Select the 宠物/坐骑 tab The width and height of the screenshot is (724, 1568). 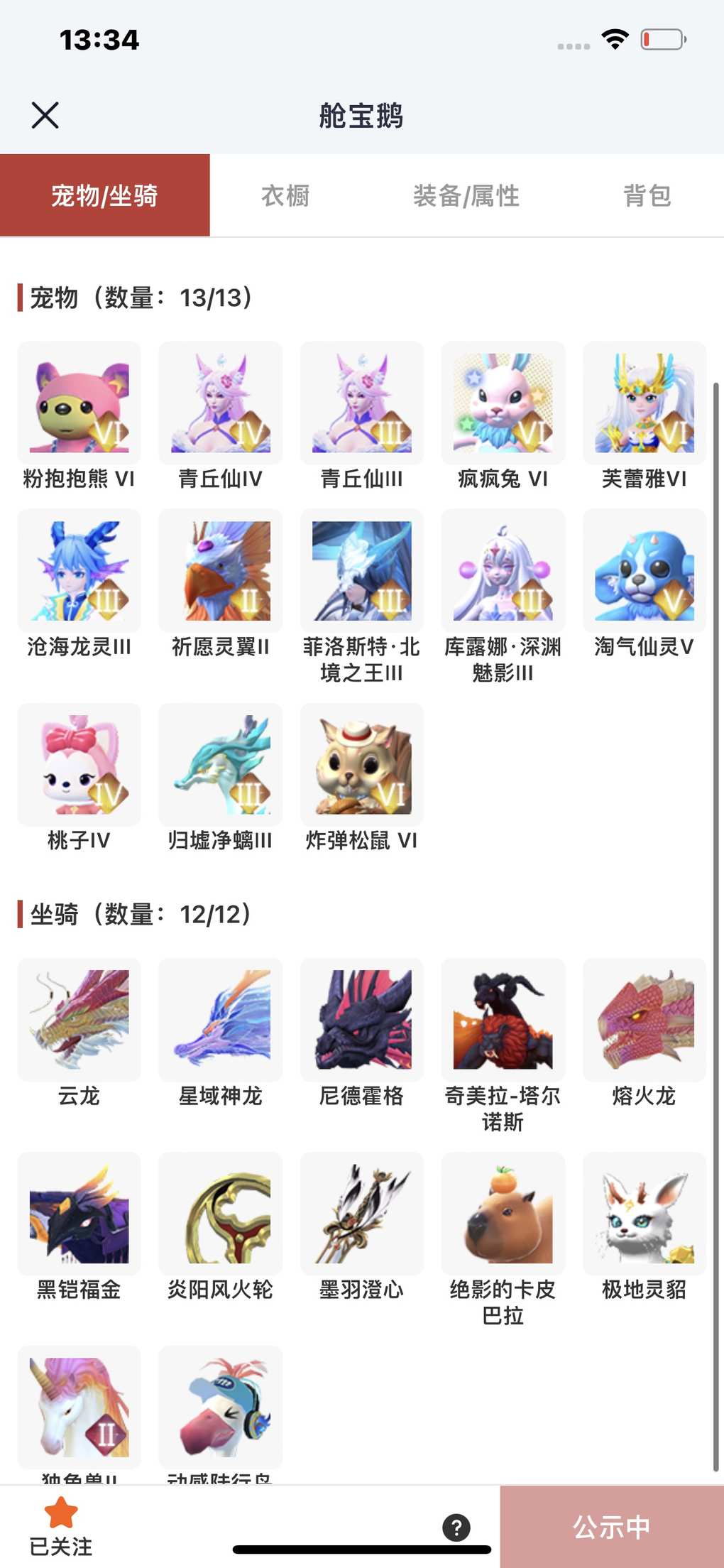(105, 195)
